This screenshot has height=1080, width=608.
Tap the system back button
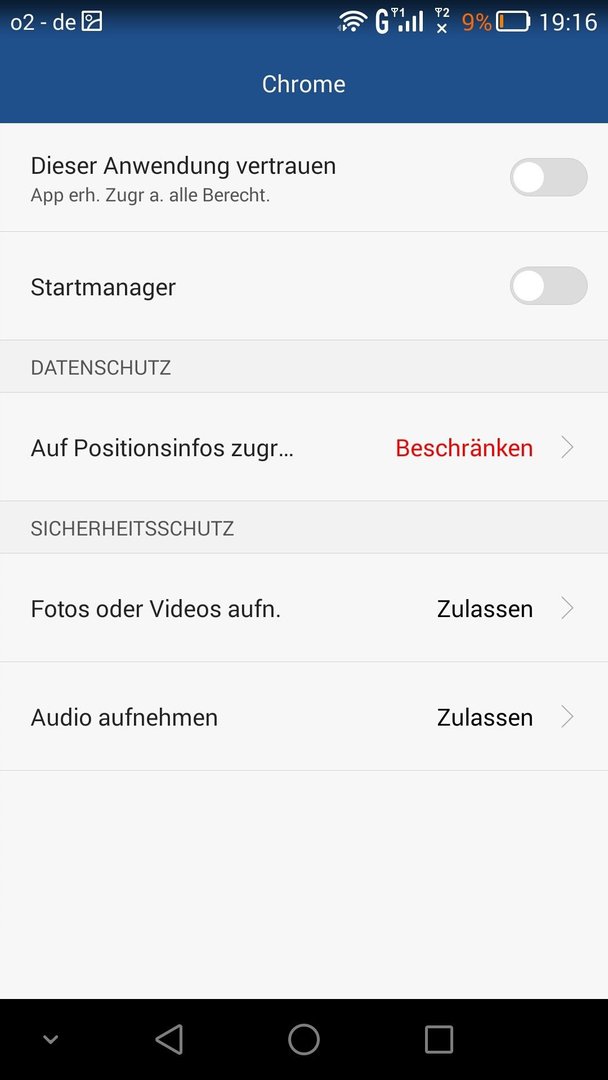point(169,1039)
